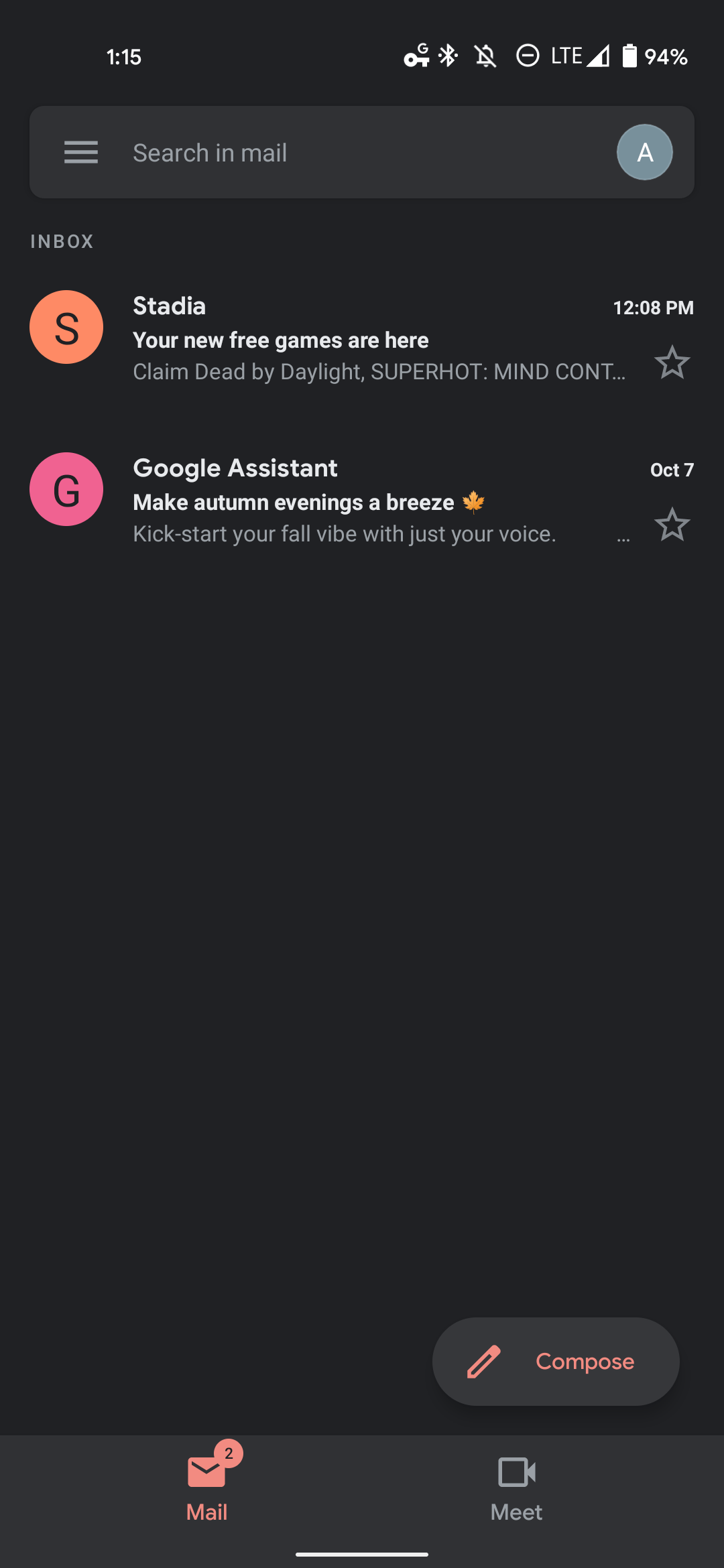Compose a new email
The image size is (724, 1568).
(556, 1361)
